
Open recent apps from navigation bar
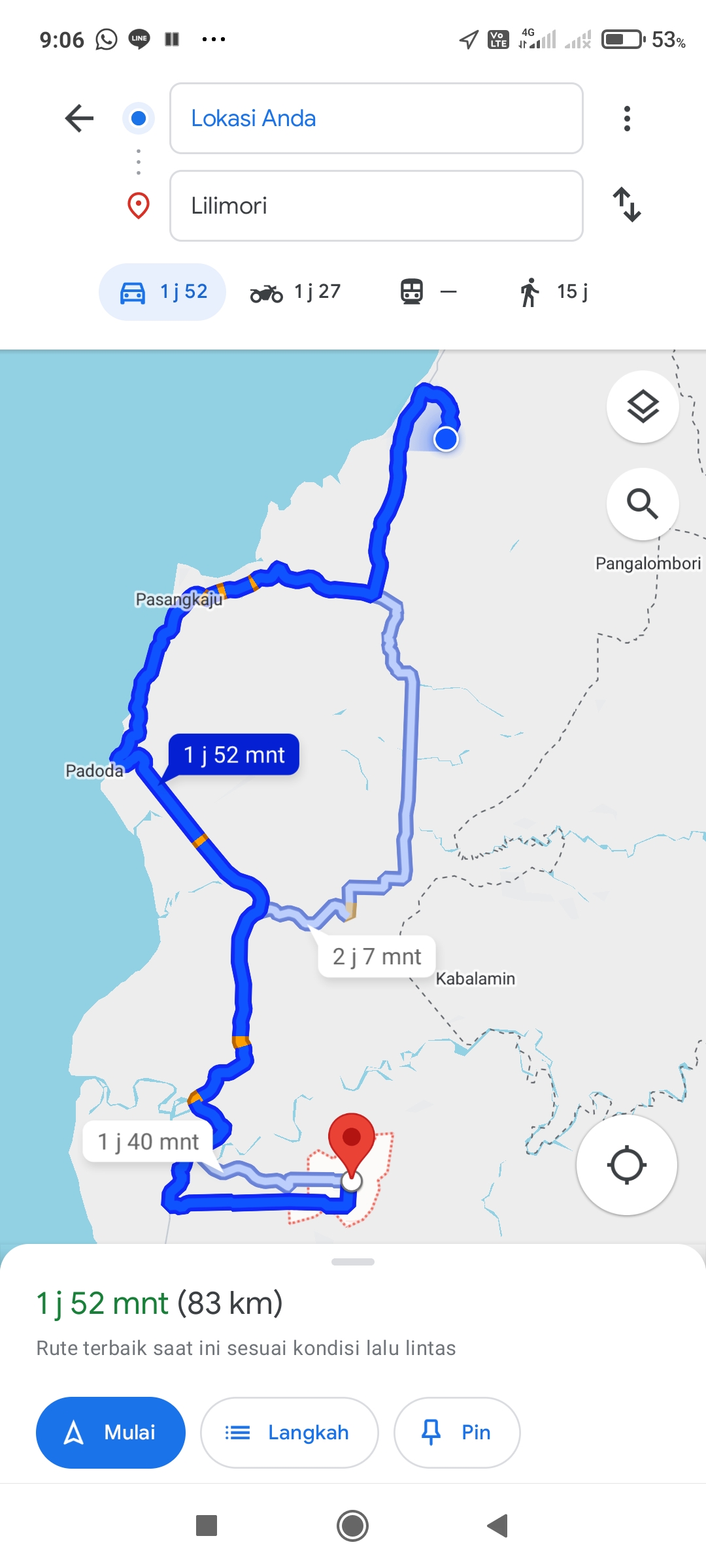click(207, 1526)
